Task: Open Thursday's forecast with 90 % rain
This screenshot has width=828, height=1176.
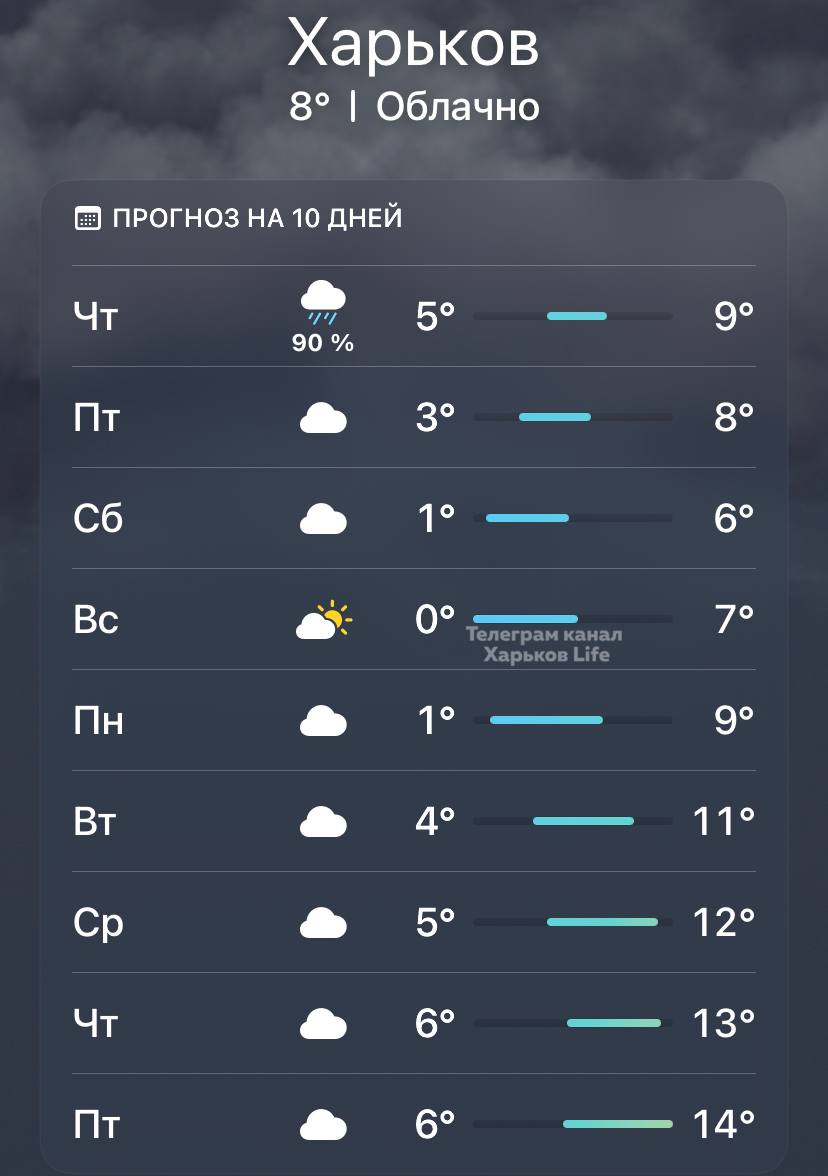Action: click(x=413, y=317)
